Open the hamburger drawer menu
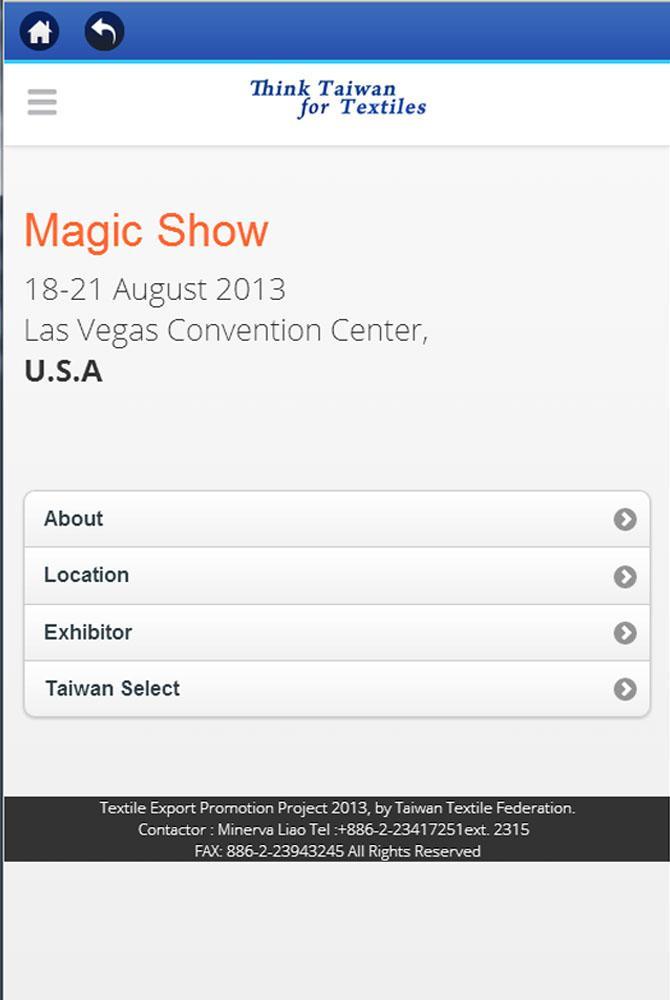 tap(42, 102)
